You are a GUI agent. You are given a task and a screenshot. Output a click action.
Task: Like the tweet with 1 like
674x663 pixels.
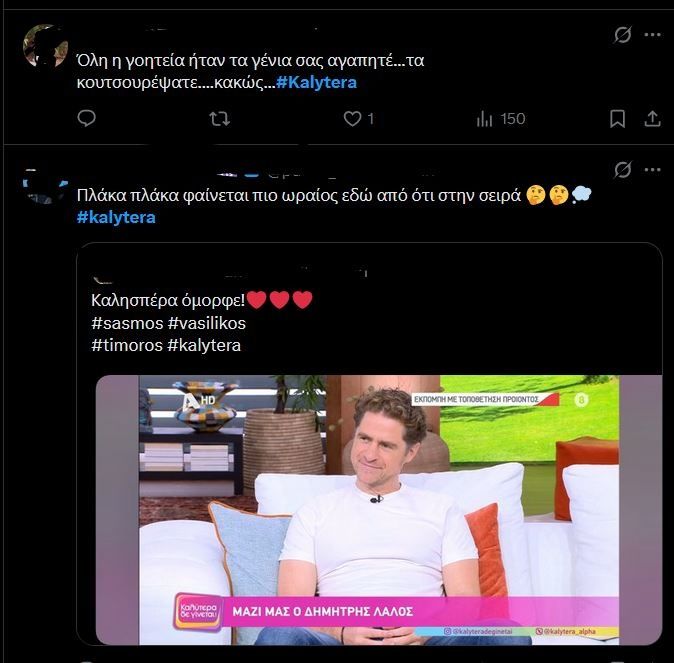[352, 119]
